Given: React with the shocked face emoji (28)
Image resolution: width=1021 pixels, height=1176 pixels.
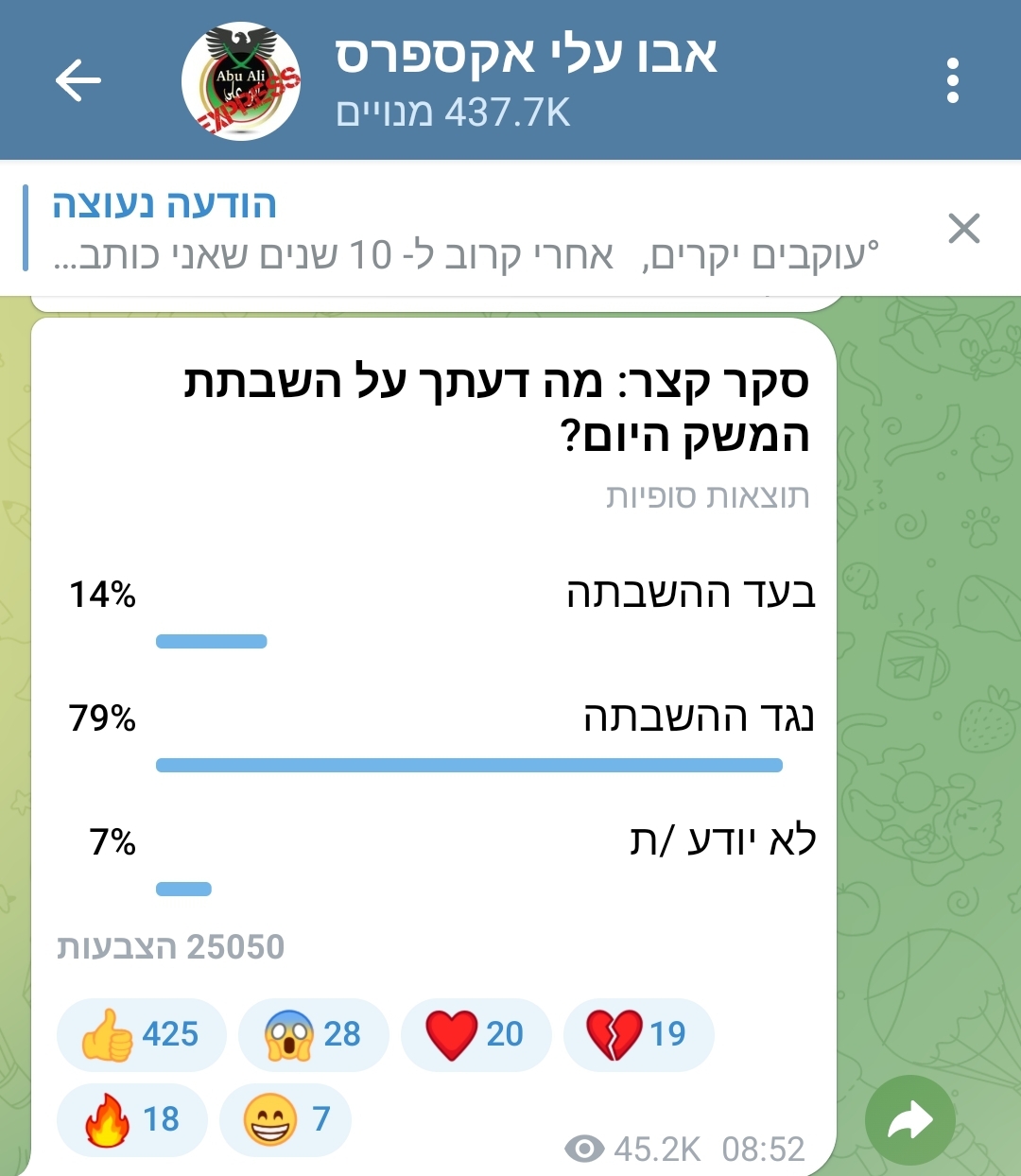Looking at the screenshot, I should pyautogui.click(x=314, y=1034).
